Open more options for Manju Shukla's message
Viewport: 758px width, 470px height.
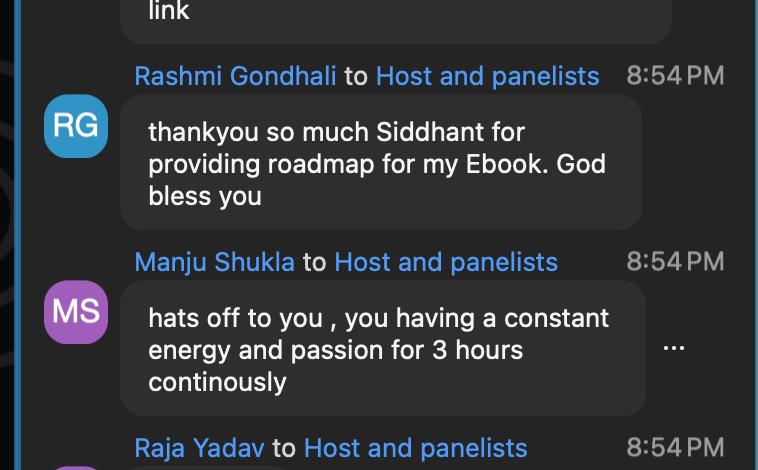[x=674, y=348]
